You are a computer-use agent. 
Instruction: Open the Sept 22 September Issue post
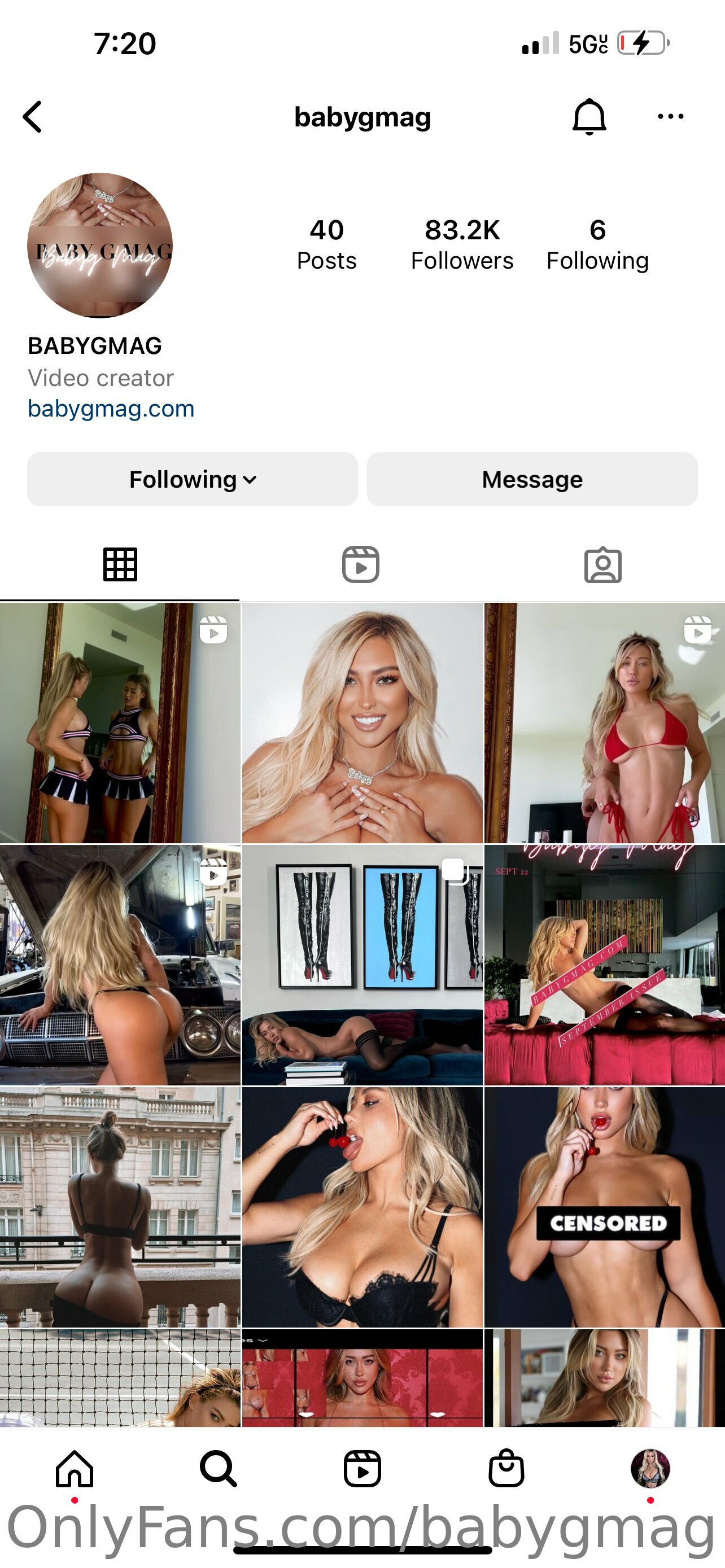coord(605,965)
